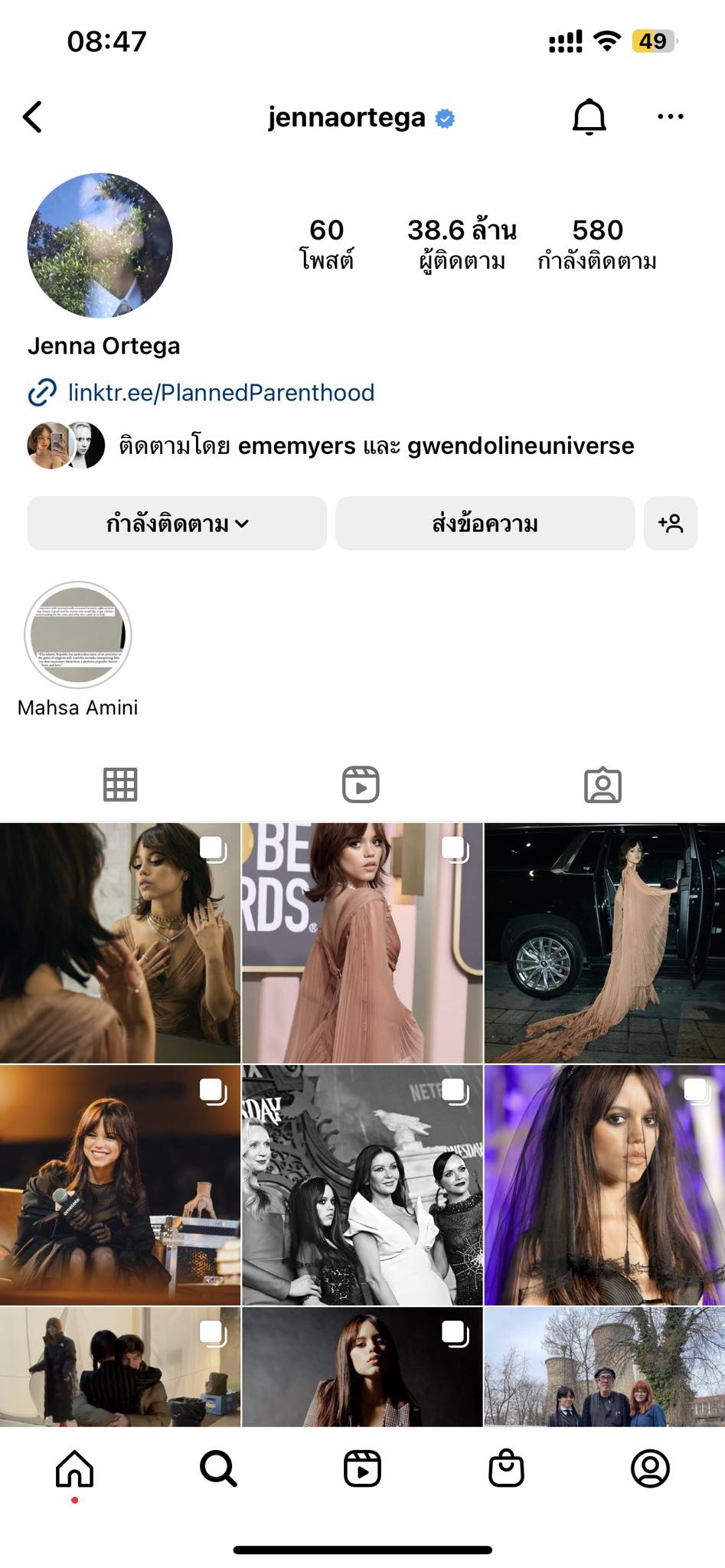
Task: Open the post with the black car
Action: pyautogui.click(x=604, y=943)
